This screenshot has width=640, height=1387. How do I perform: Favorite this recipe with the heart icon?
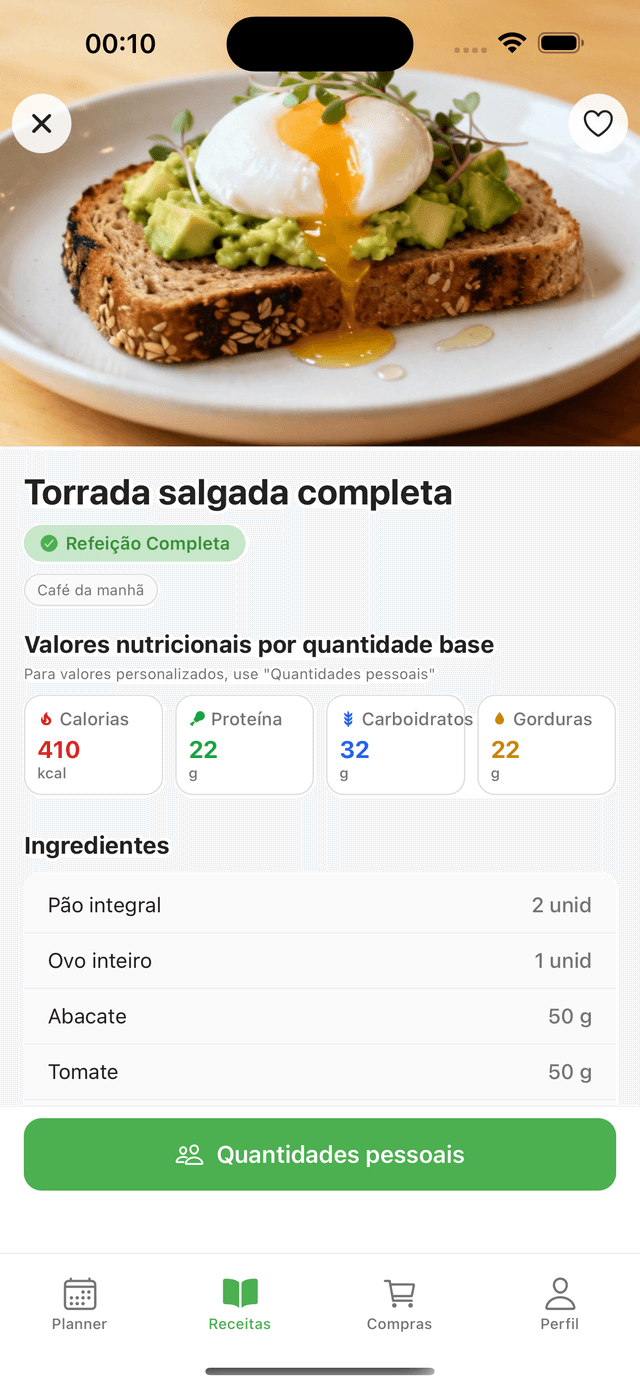[x=598, y=123]
